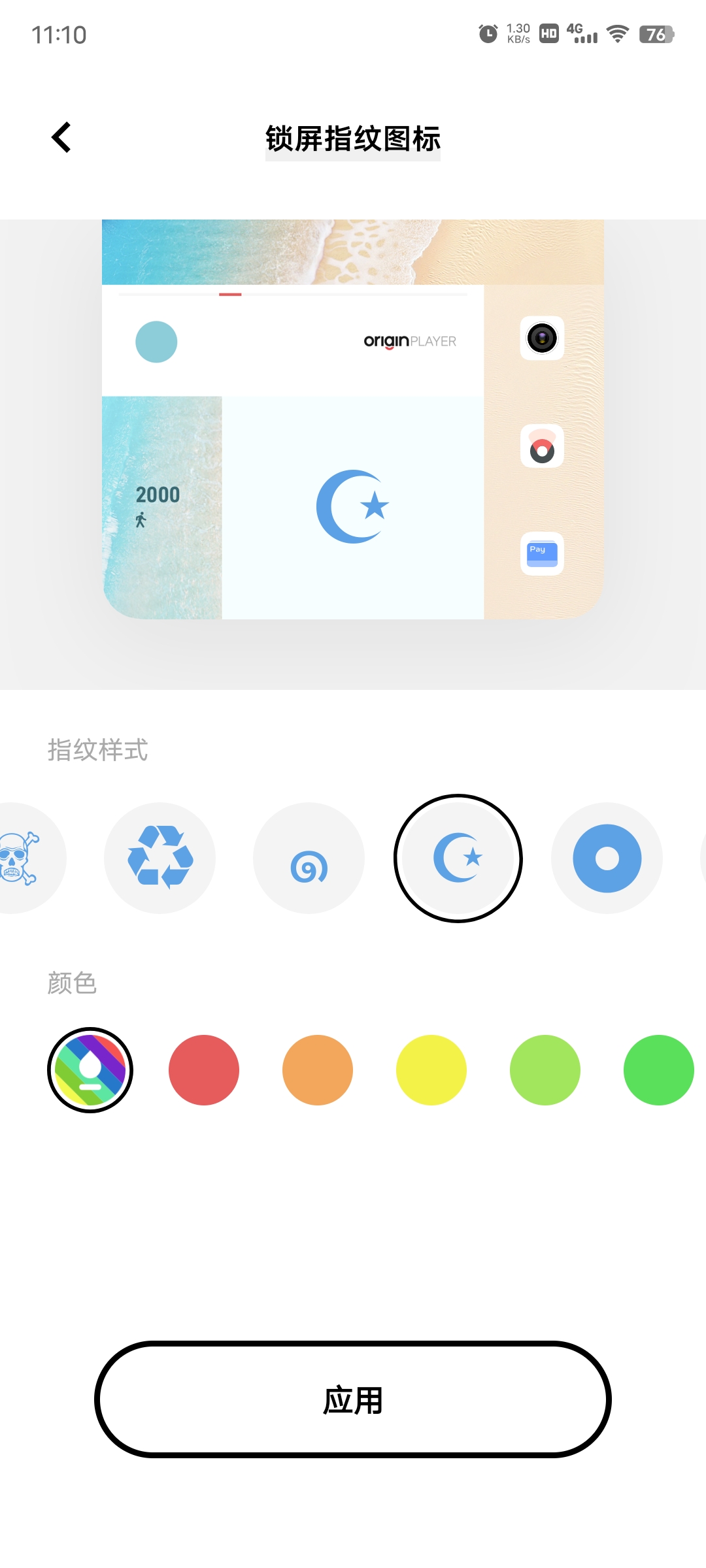Choose the solid ring fingerprint style
Screen dimensions: 706x1568
607,858
